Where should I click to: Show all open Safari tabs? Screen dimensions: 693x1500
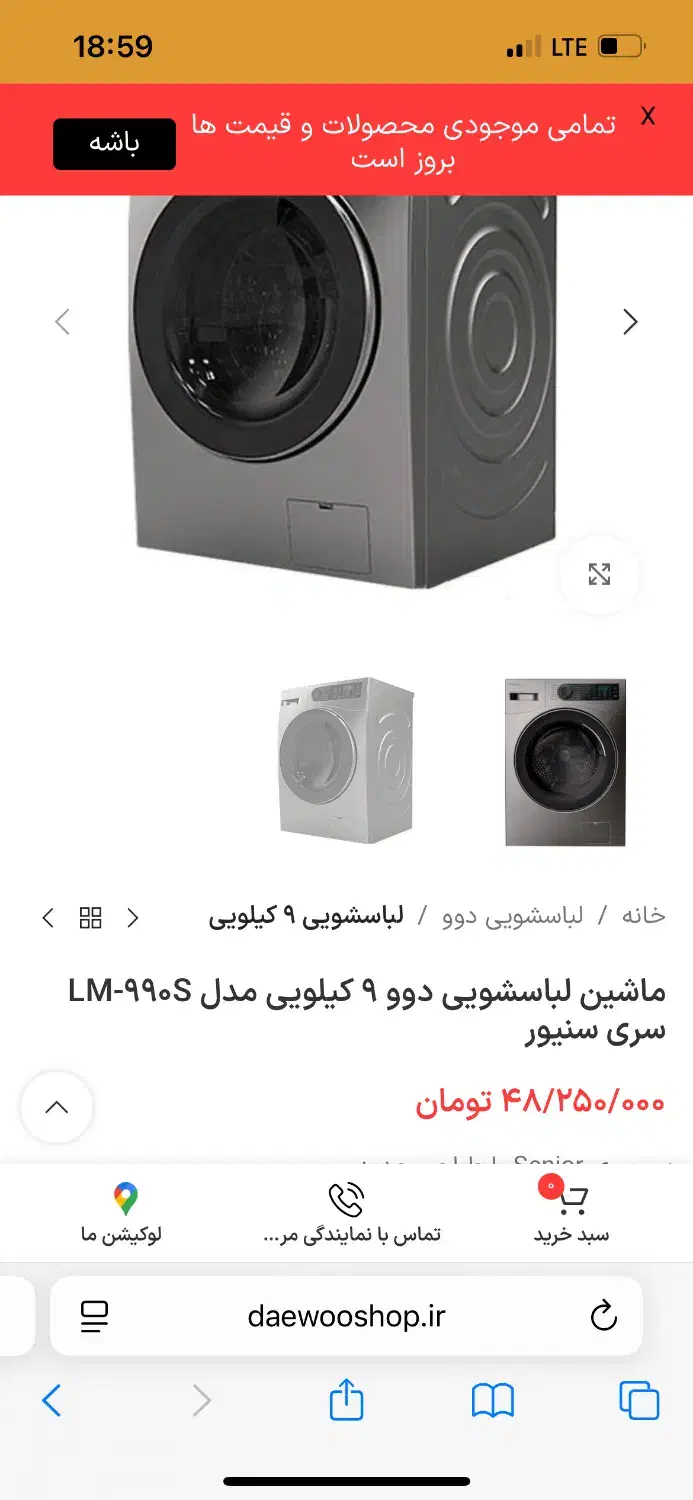[638, 1400]
